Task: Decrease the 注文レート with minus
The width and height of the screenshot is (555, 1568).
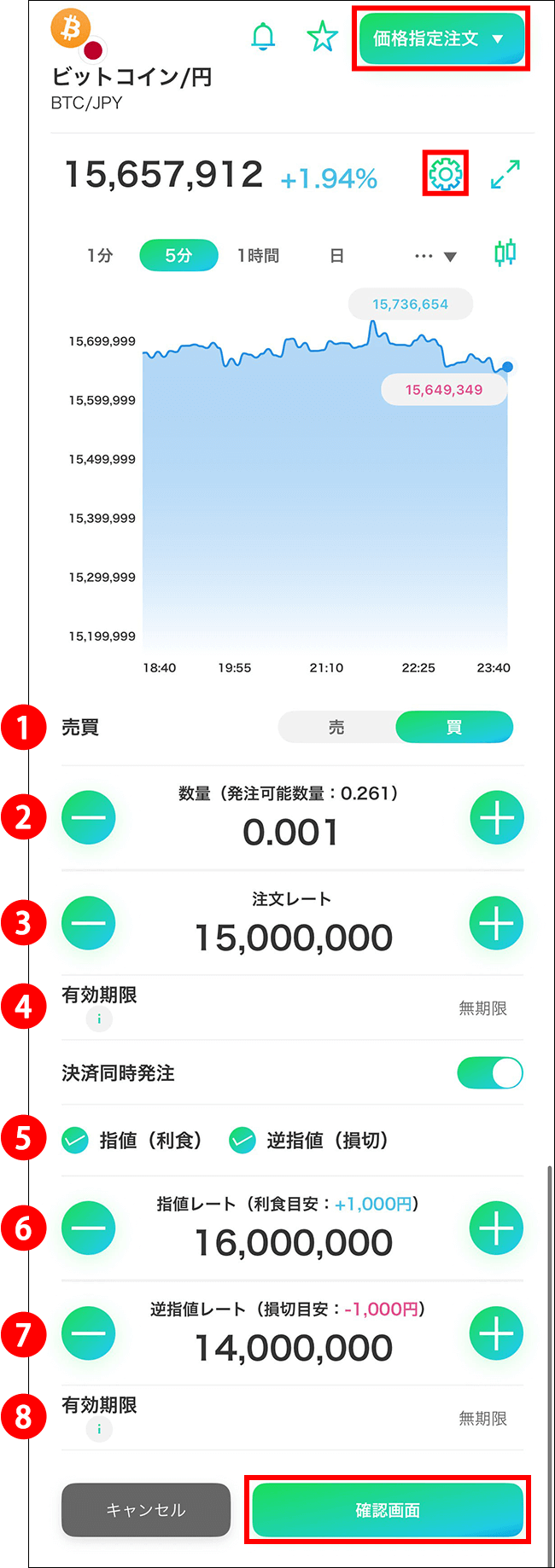Action: point(88,922)
